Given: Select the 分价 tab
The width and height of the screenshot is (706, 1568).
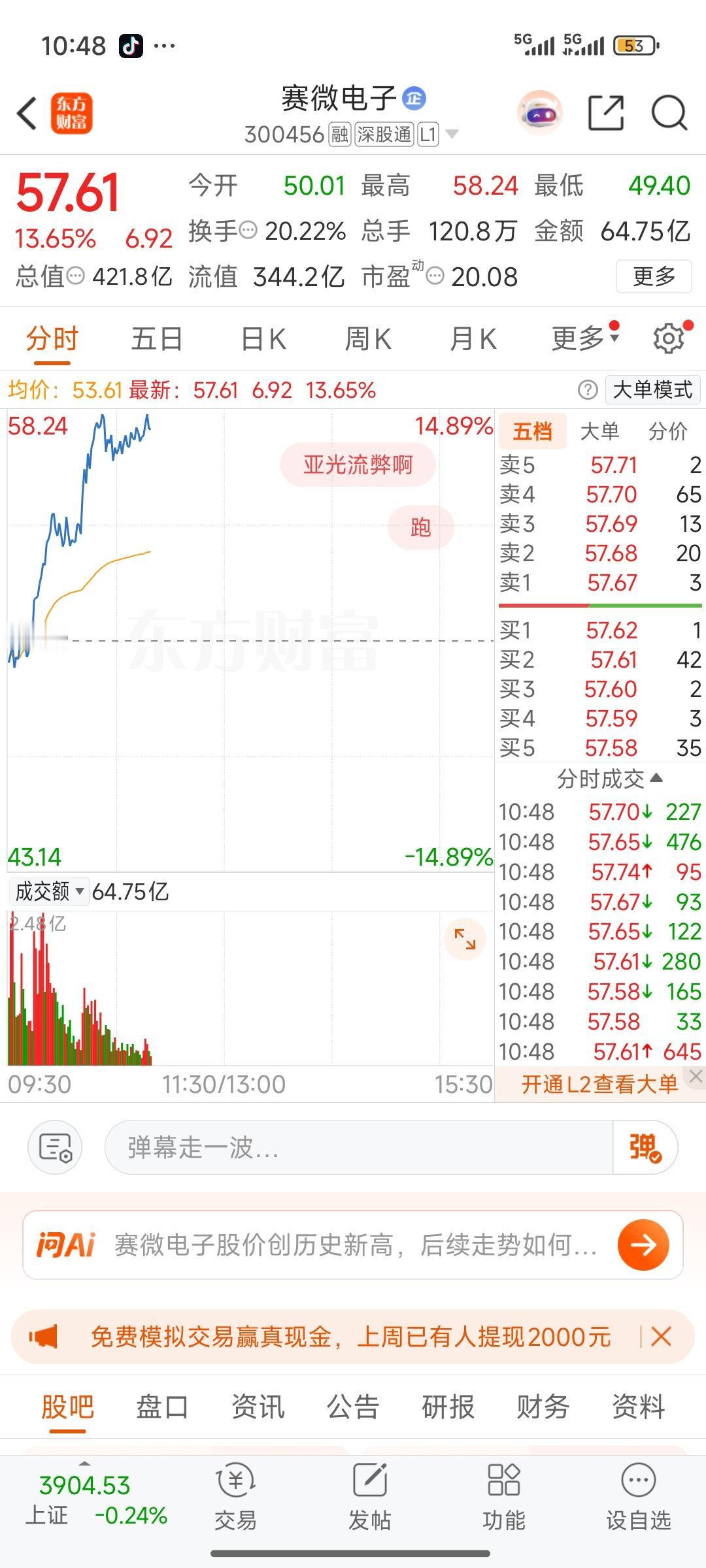Looking at the screenshot, I should click(668, 431).
